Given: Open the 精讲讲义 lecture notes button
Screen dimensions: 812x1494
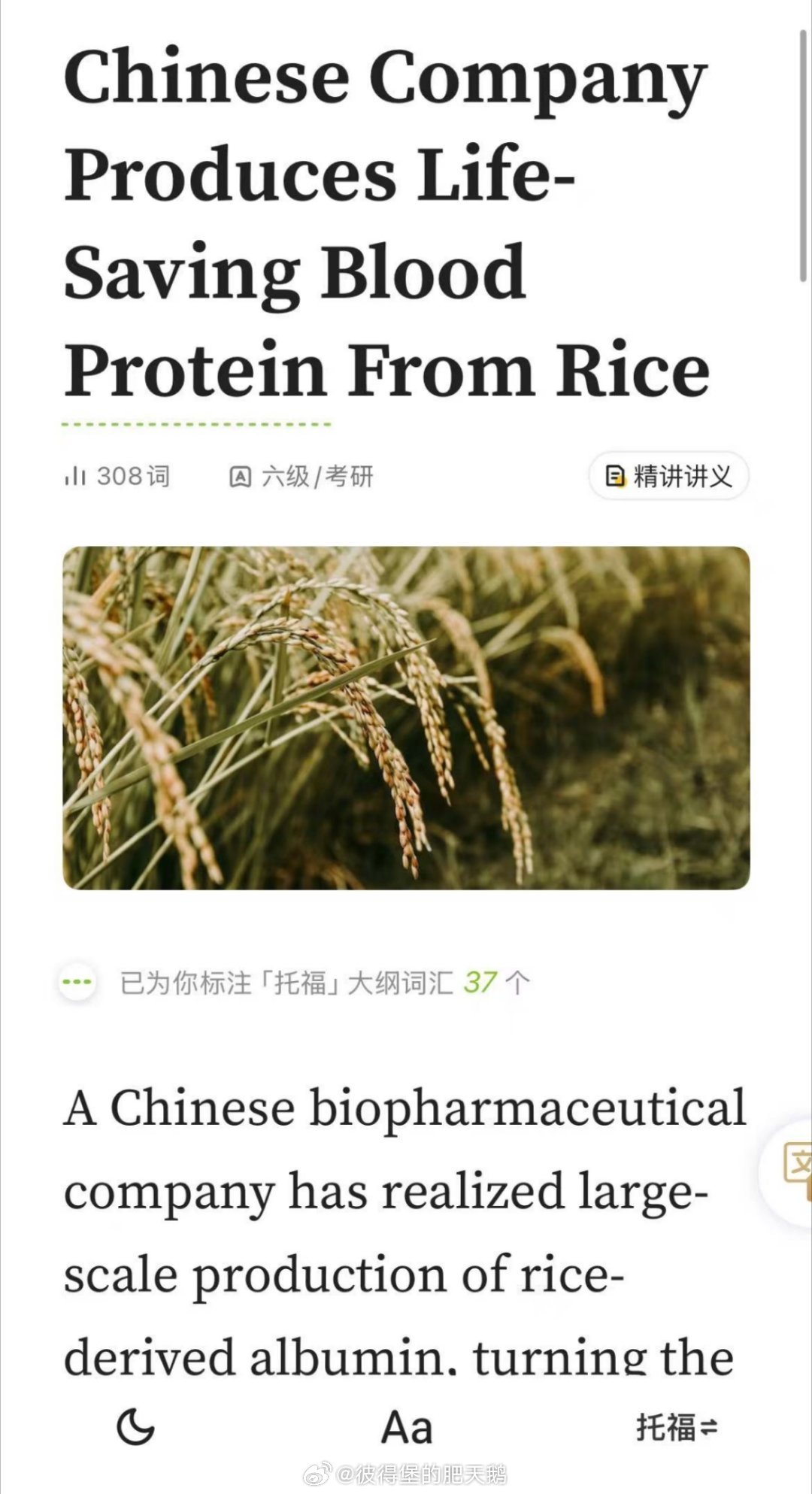Looking at the screenshot, I should [668, 476].
